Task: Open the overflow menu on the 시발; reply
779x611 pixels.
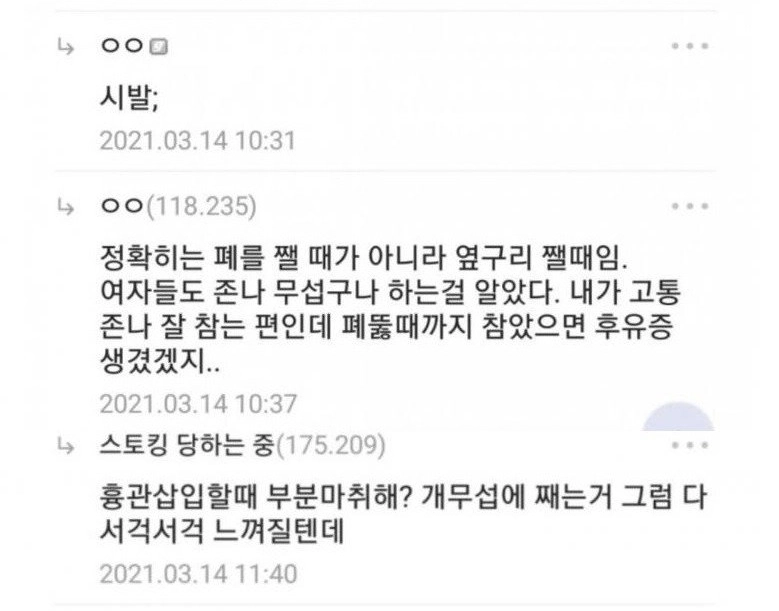Action: click(689, 47)
